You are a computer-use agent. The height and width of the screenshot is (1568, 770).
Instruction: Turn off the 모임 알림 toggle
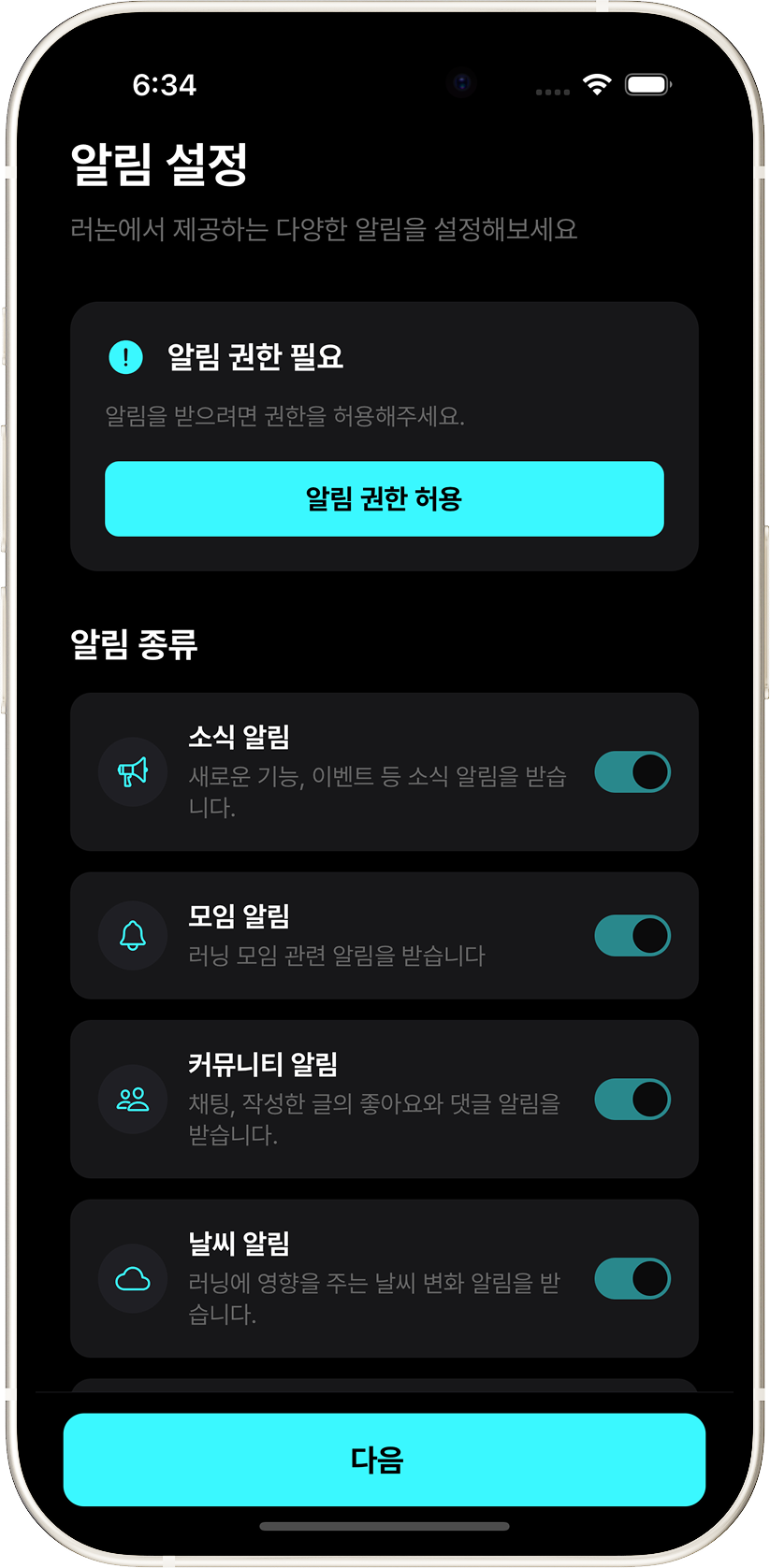[x=632, y=935]
